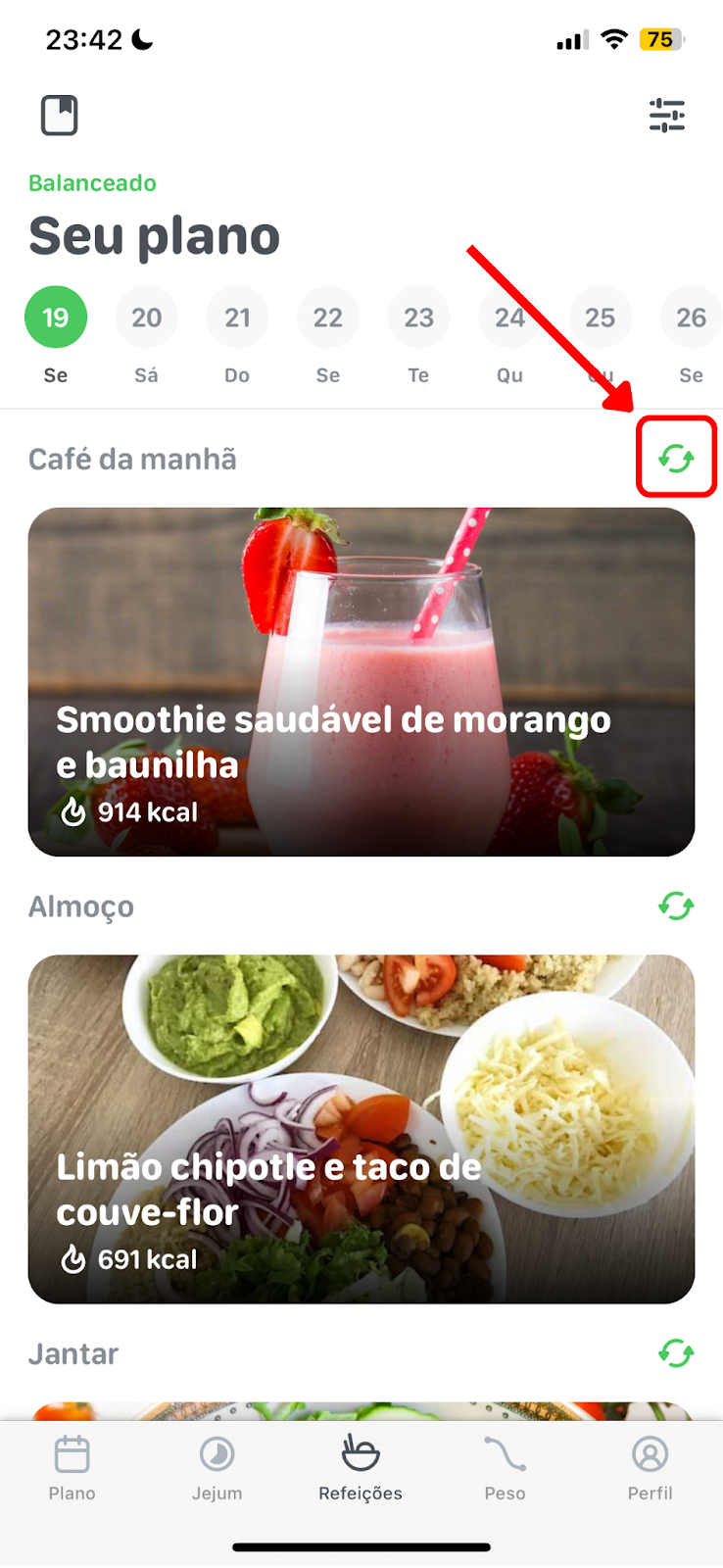Open the plan filter settings sliders
Screen dimensions: 723x1568
pos(667,116)
